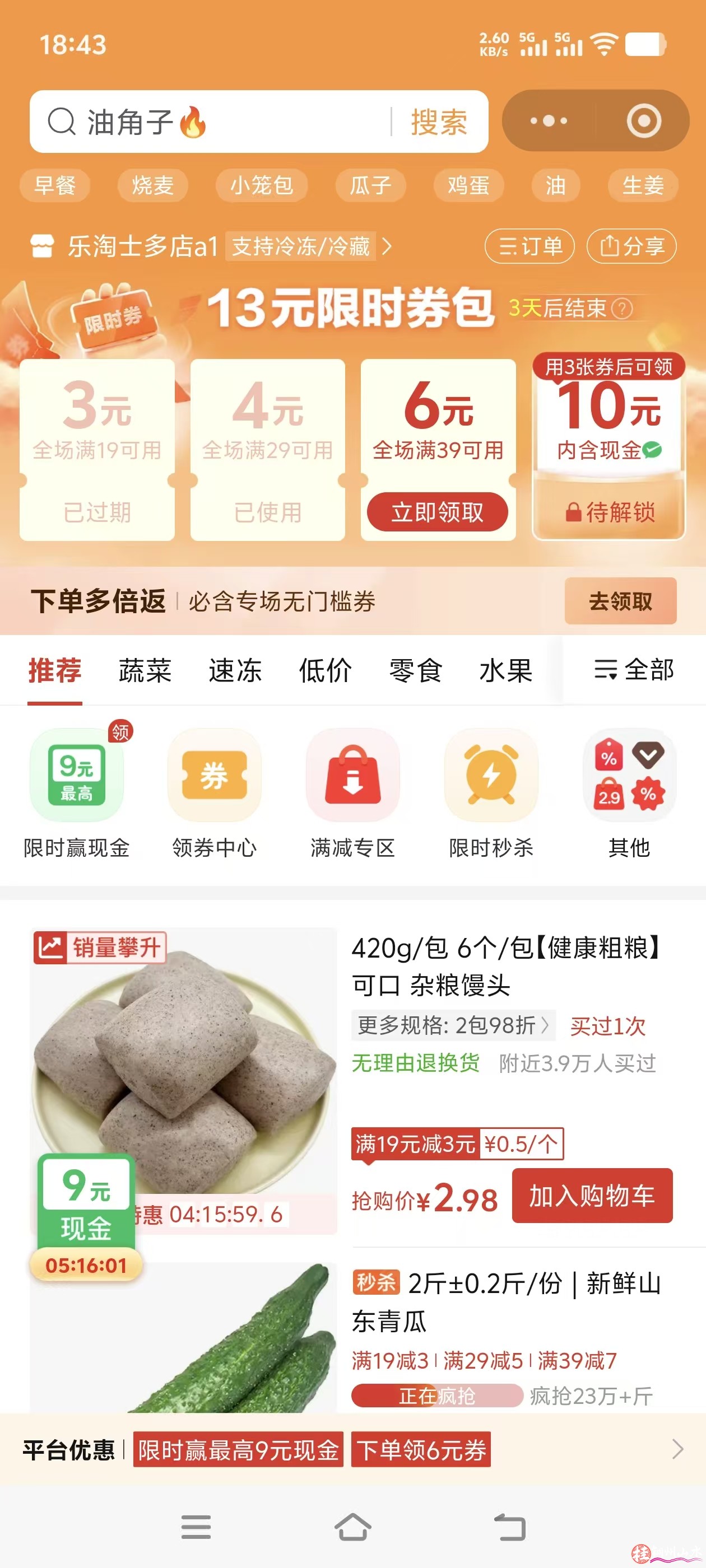The image size is (706, 1568).
Task: Switch to the 速冻 tab
Action: point(235,670)
